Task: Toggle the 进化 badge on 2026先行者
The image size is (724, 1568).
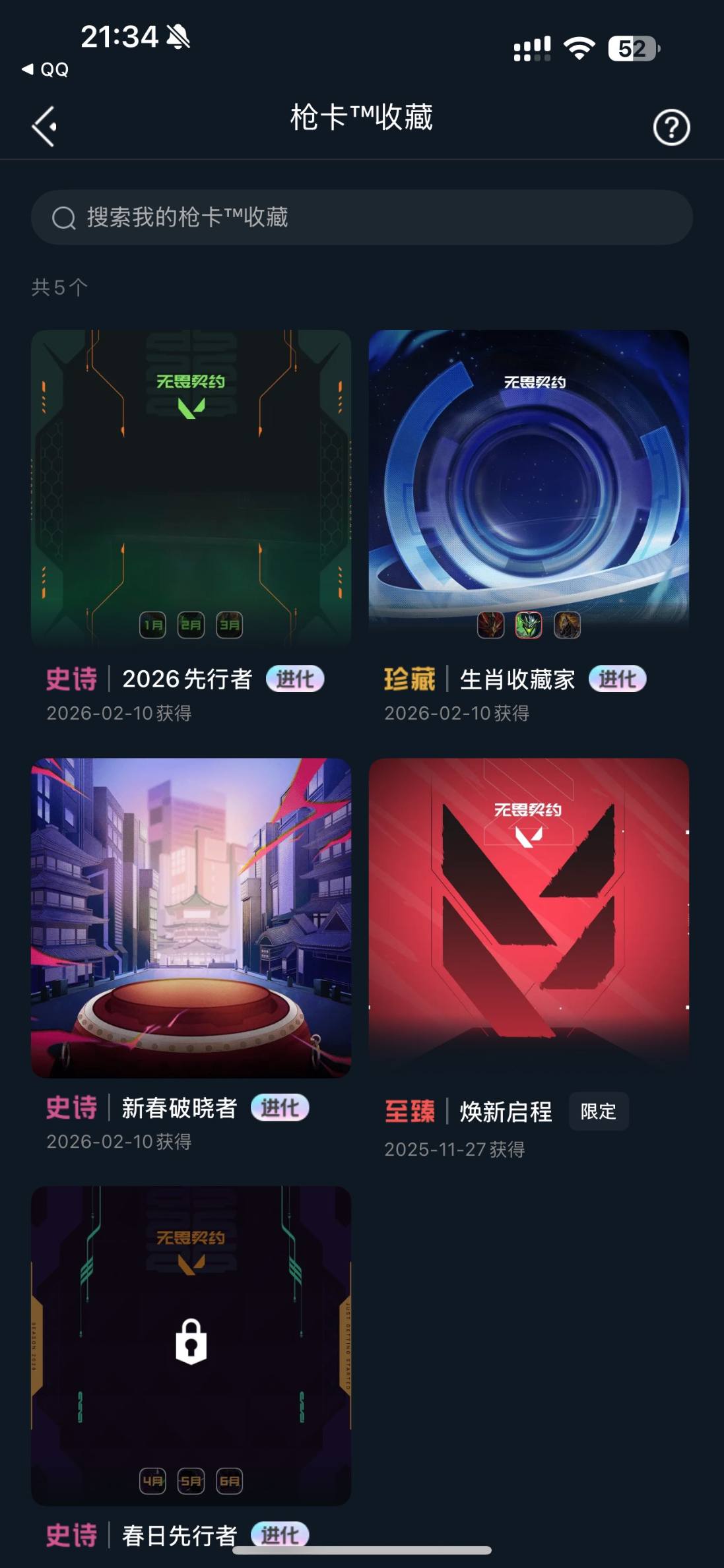Action: [294, 679]
